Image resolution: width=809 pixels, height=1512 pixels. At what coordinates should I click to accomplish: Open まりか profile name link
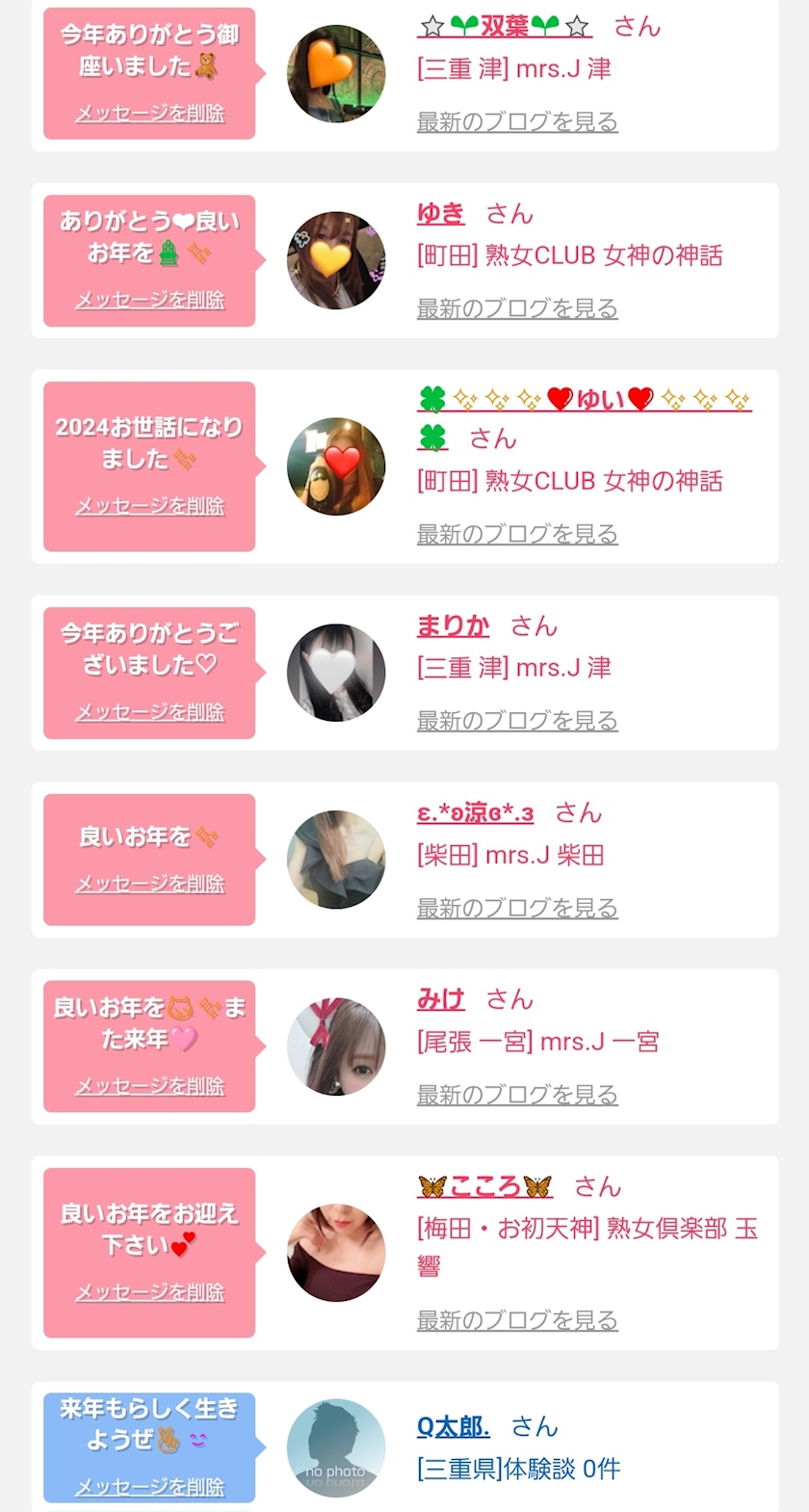point(453,626)
